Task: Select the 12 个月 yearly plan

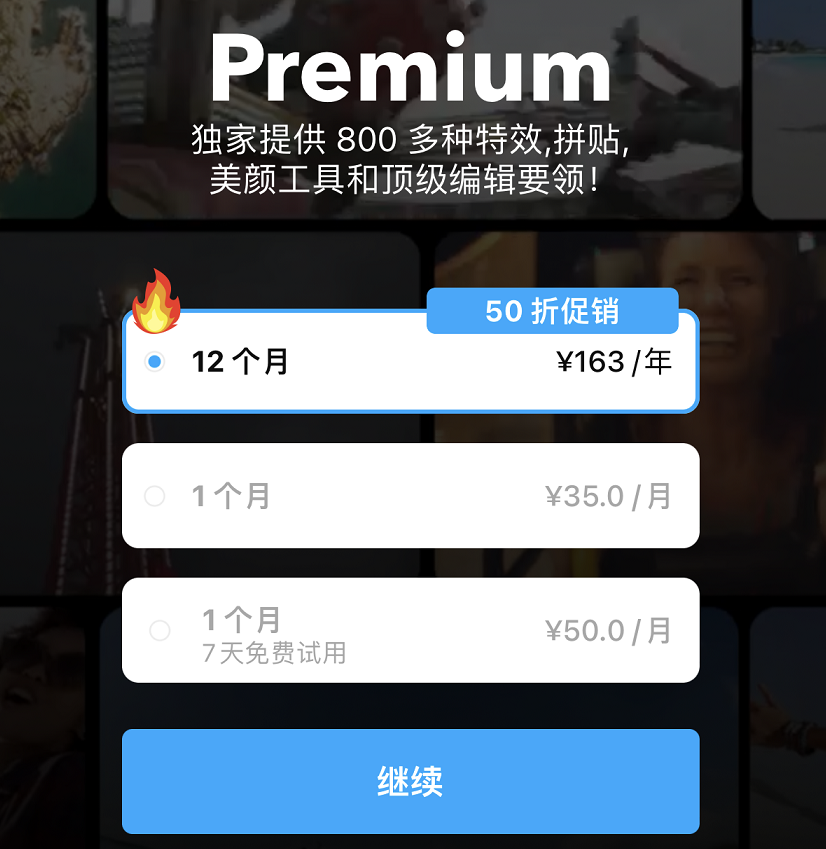Action: pos(410,362)
